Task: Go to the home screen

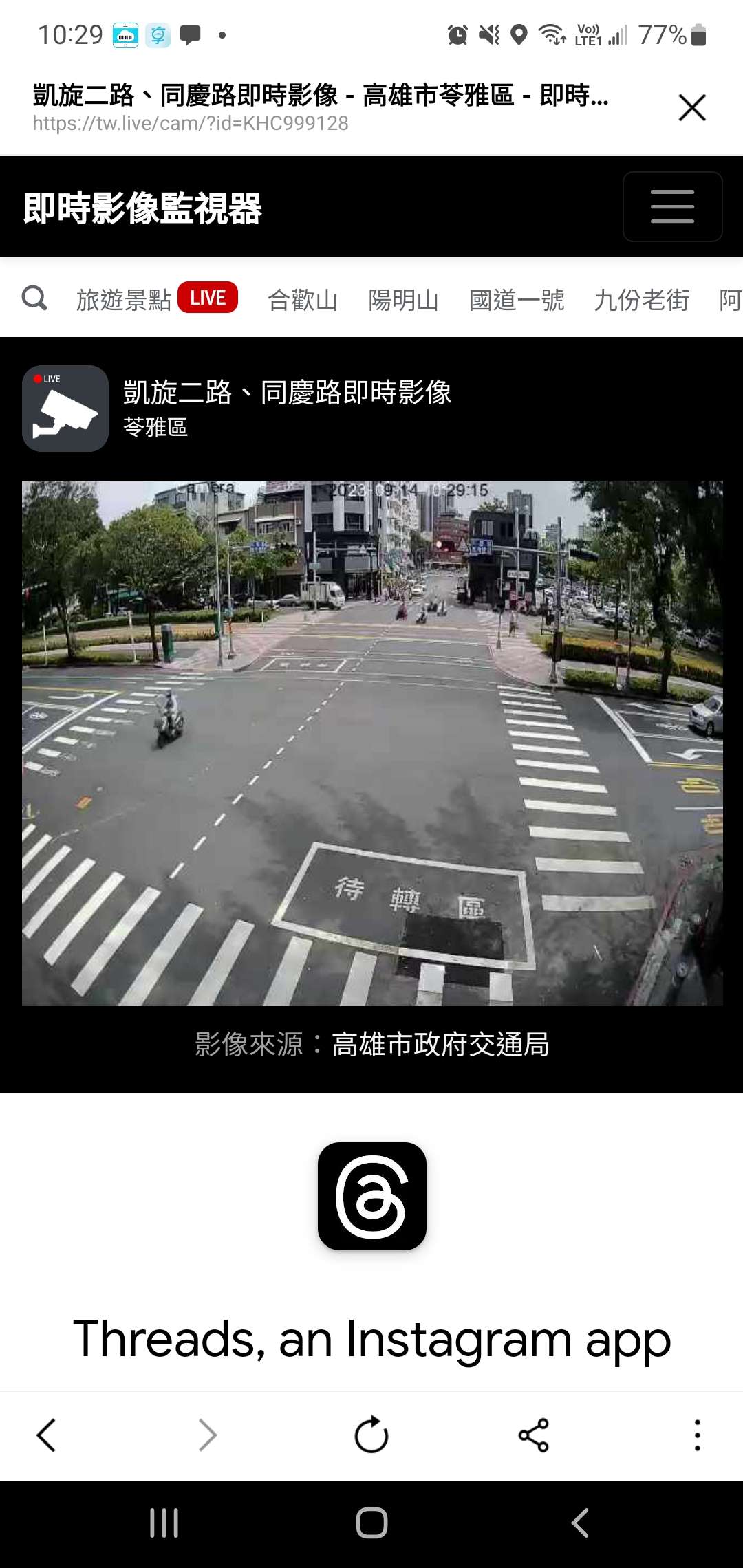Action: 371,1523
